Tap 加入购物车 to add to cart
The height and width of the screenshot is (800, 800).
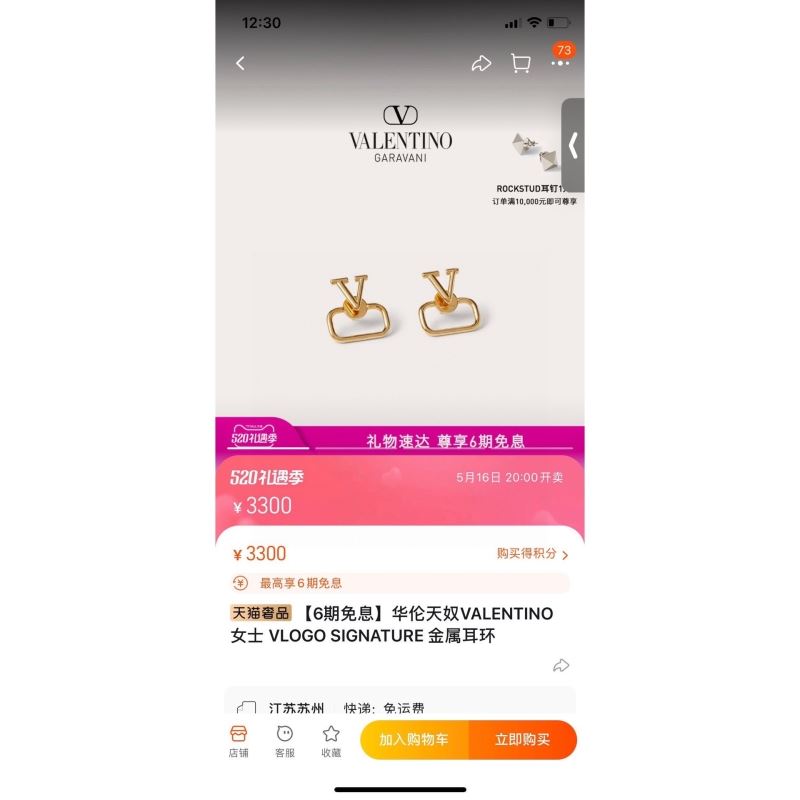[414, 740]
